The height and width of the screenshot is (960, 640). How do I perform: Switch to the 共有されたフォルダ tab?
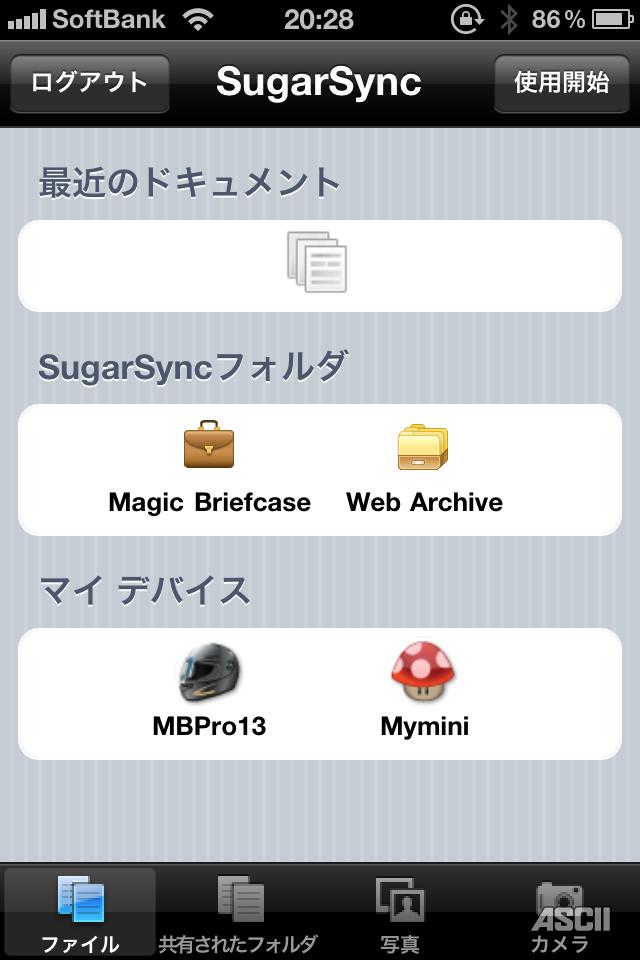coord(239,912)
